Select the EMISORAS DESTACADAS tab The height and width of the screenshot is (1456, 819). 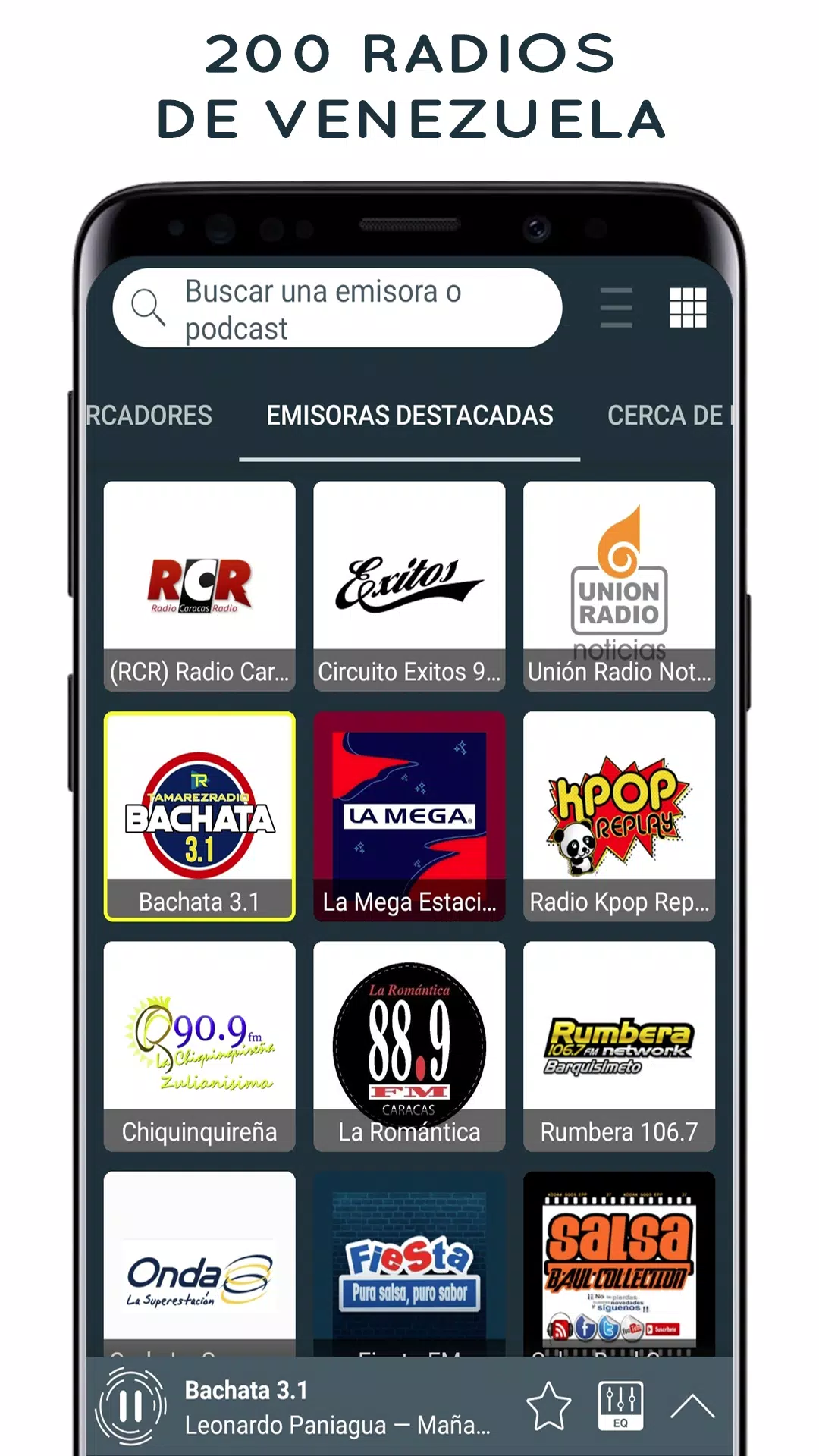point(408,416)
